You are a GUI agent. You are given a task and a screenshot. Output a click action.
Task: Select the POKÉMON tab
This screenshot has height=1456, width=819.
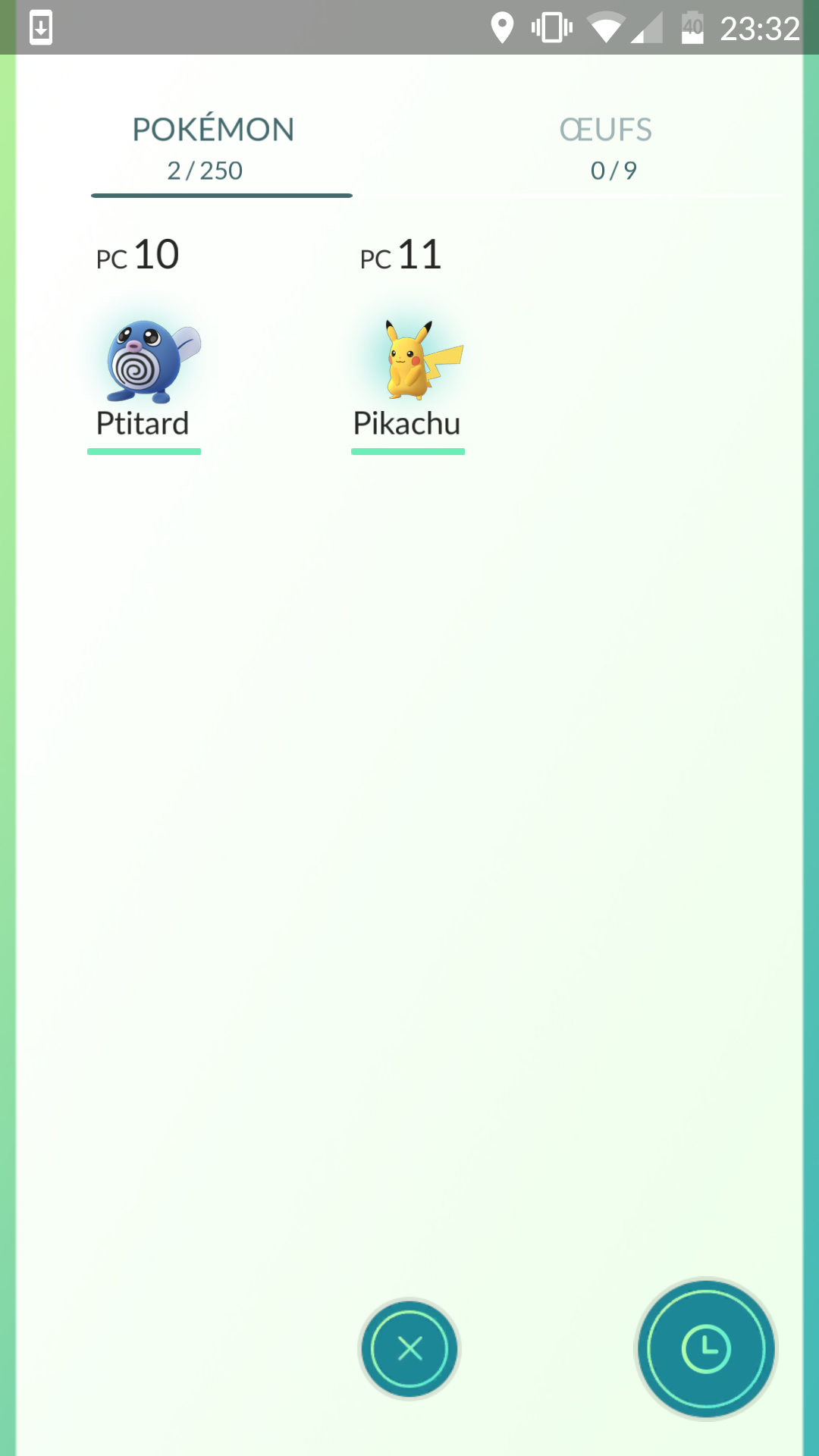213,148
